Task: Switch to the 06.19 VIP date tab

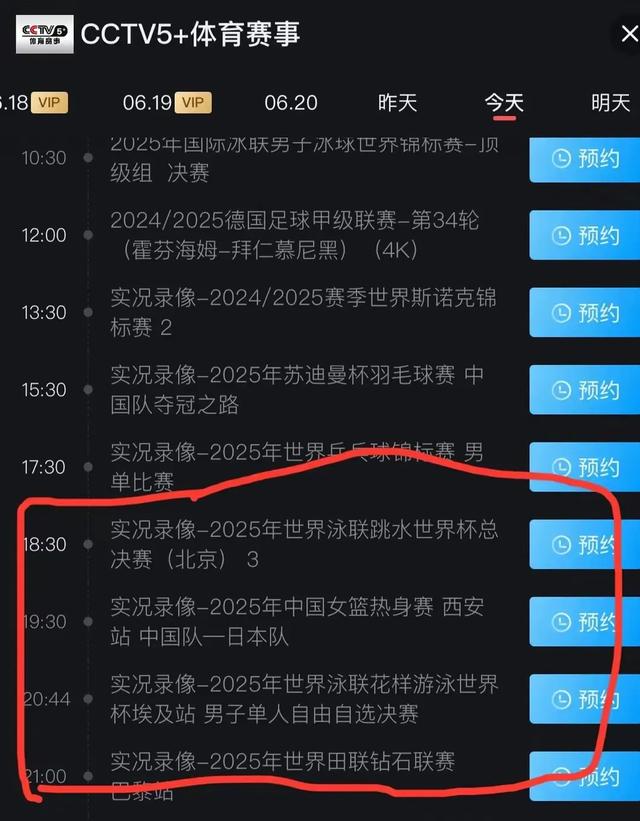Action: pyautogui.click(x=167, y=102)
